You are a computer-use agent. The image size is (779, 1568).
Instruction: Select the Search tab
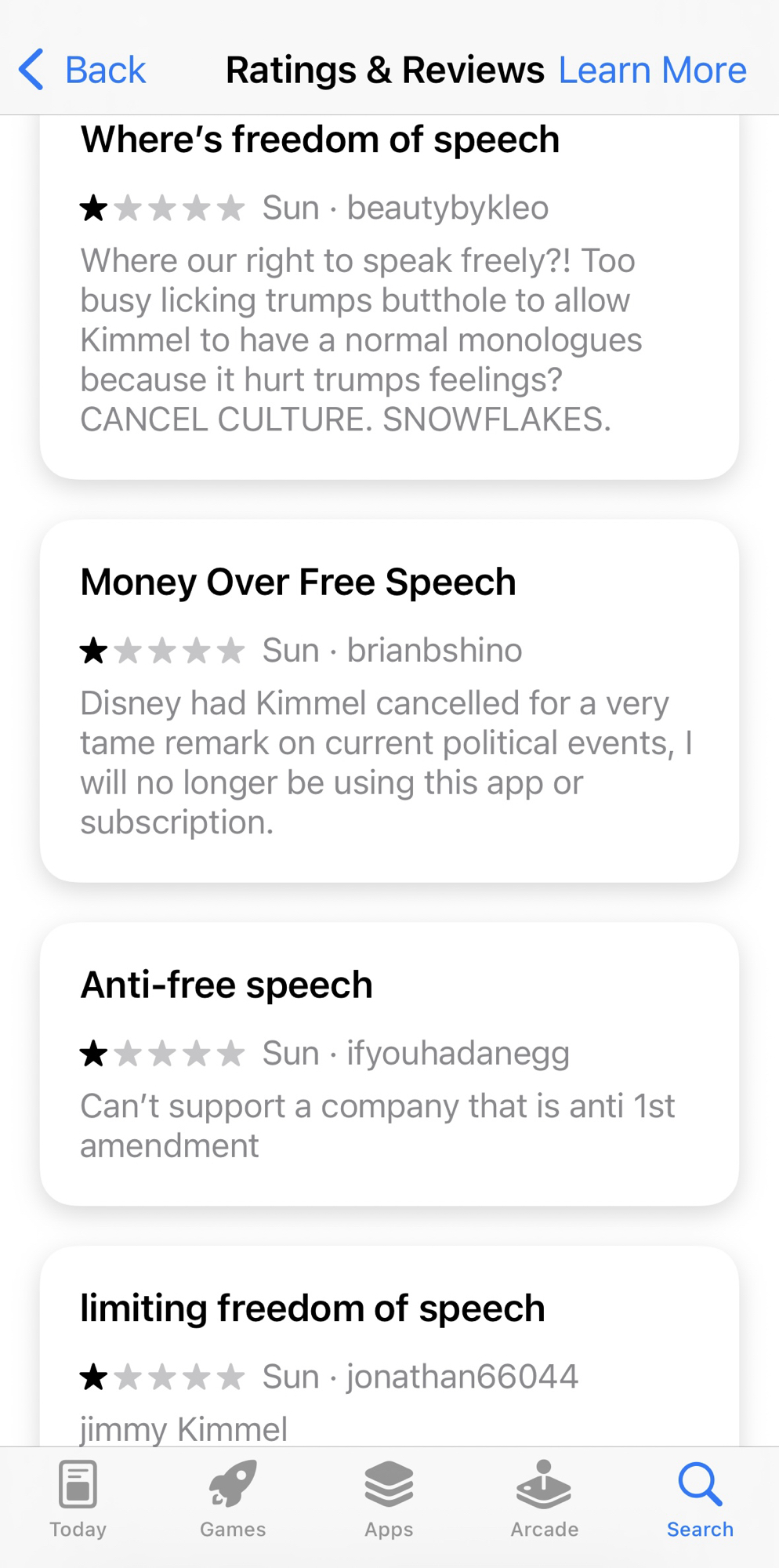point(700,1499)
